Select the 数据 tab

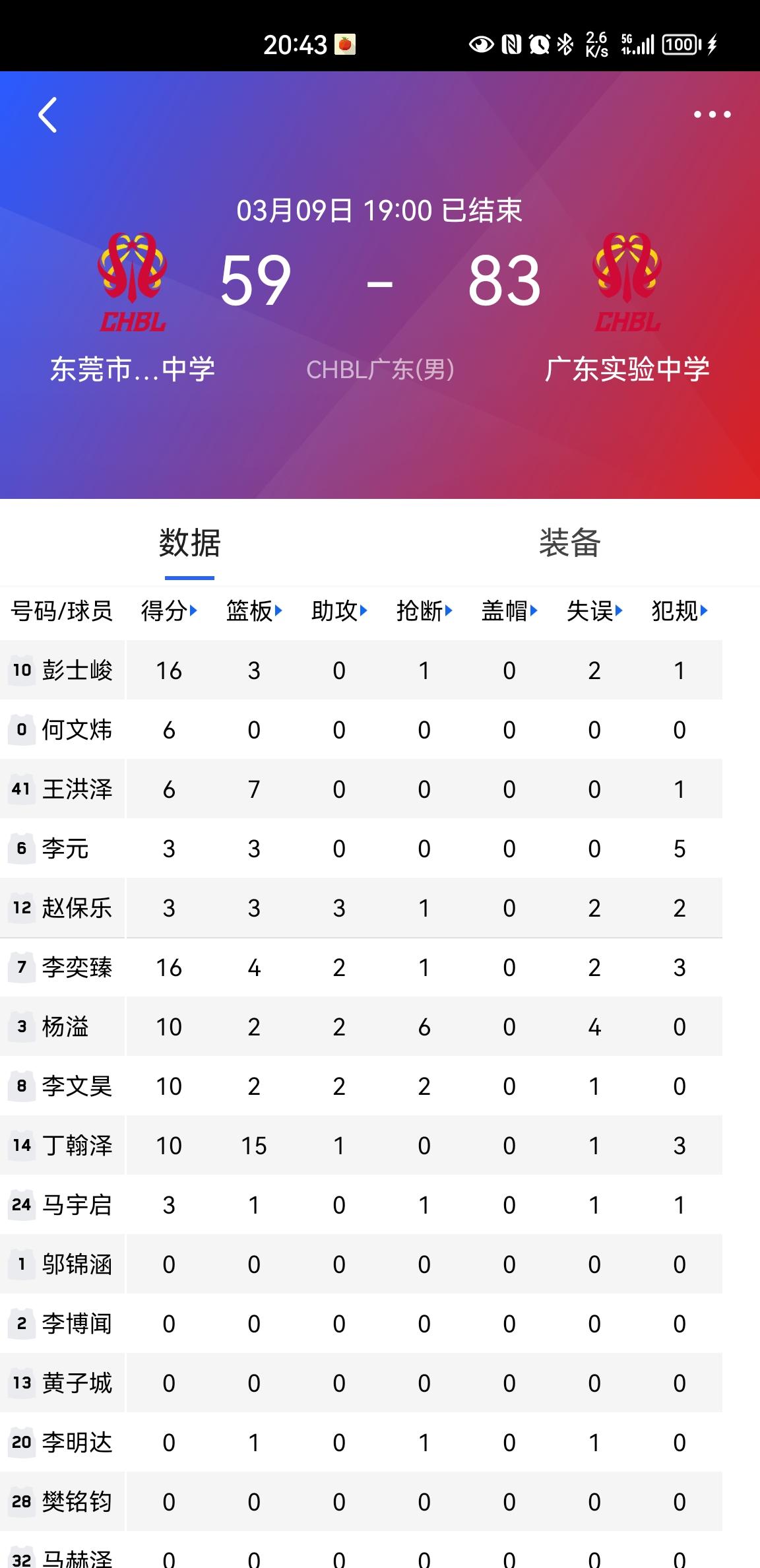(x=189, y=543)
